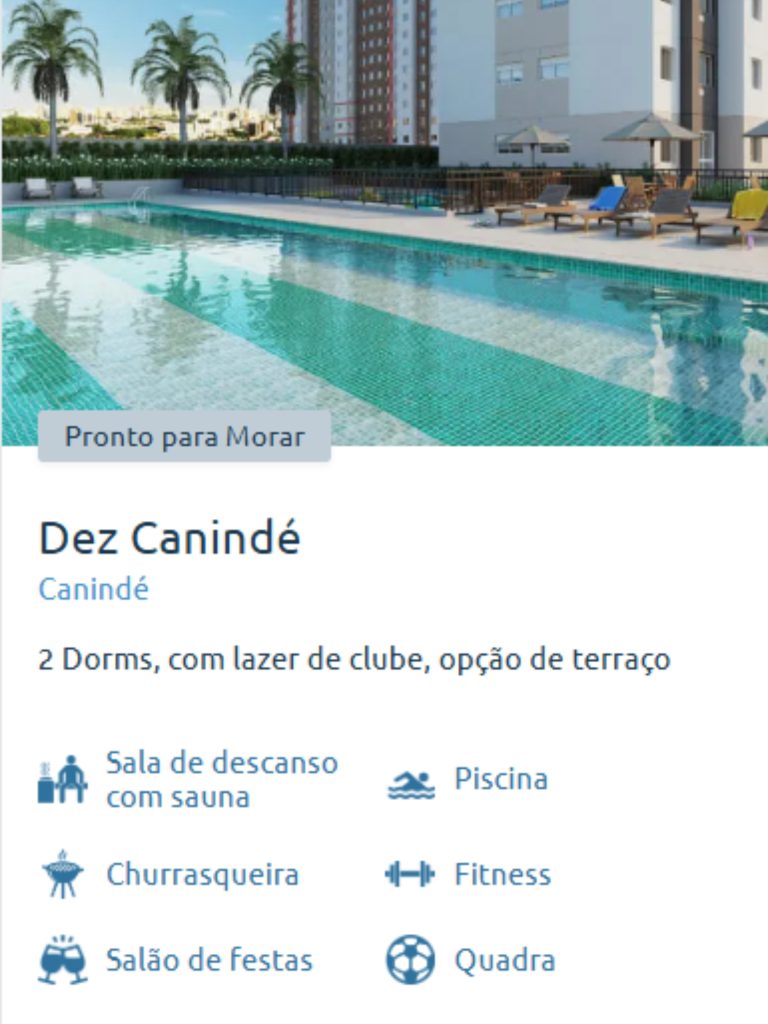The image size is (768, 1024).
Task: Click the Piscina amenity label
Action: tap(500, 778)
